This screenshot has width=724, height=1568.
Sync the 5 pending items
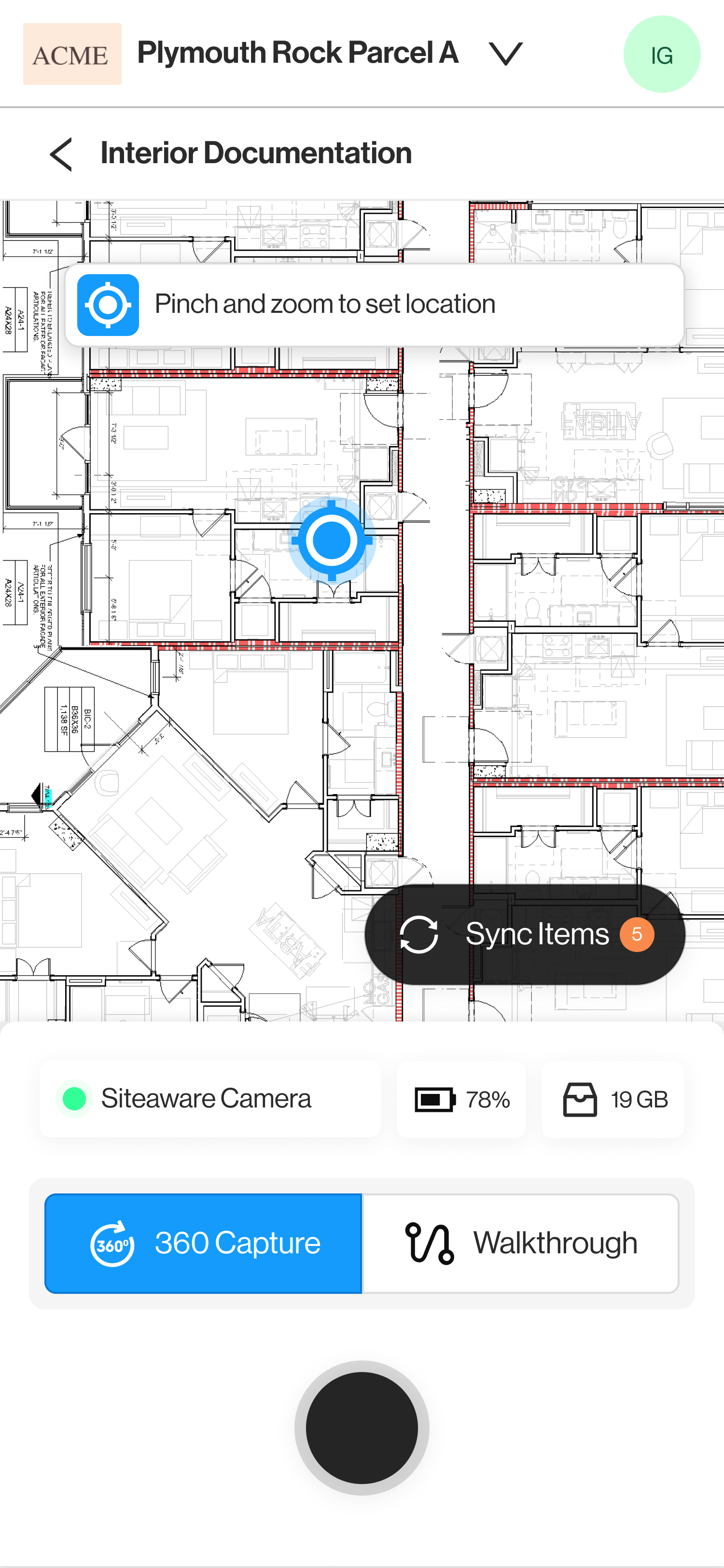coord(525,934)
